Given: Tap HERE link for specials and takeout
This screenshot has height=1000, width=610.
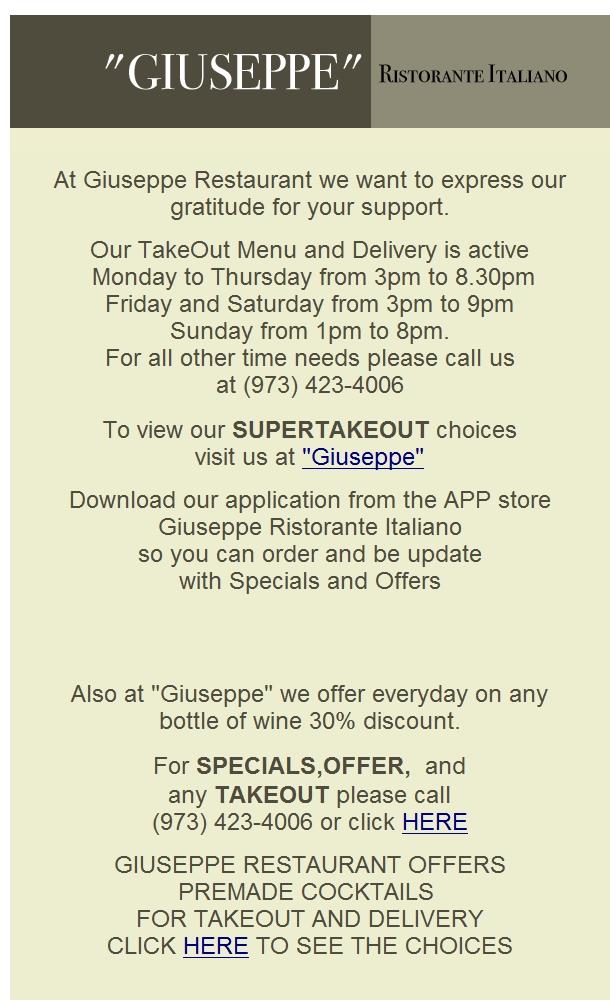Looking at the screenshot, I should (x=434, y=822).
